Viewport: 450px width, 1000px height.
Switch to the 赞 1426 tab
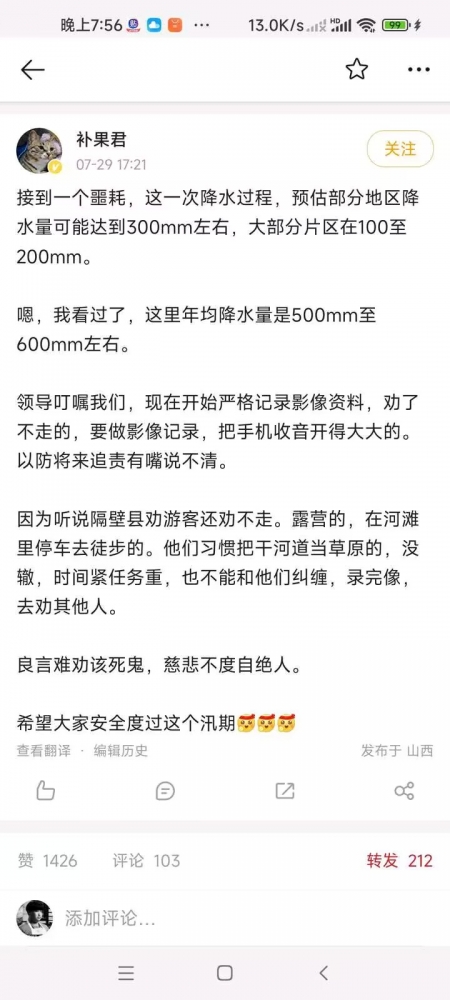tap(47, 861)
